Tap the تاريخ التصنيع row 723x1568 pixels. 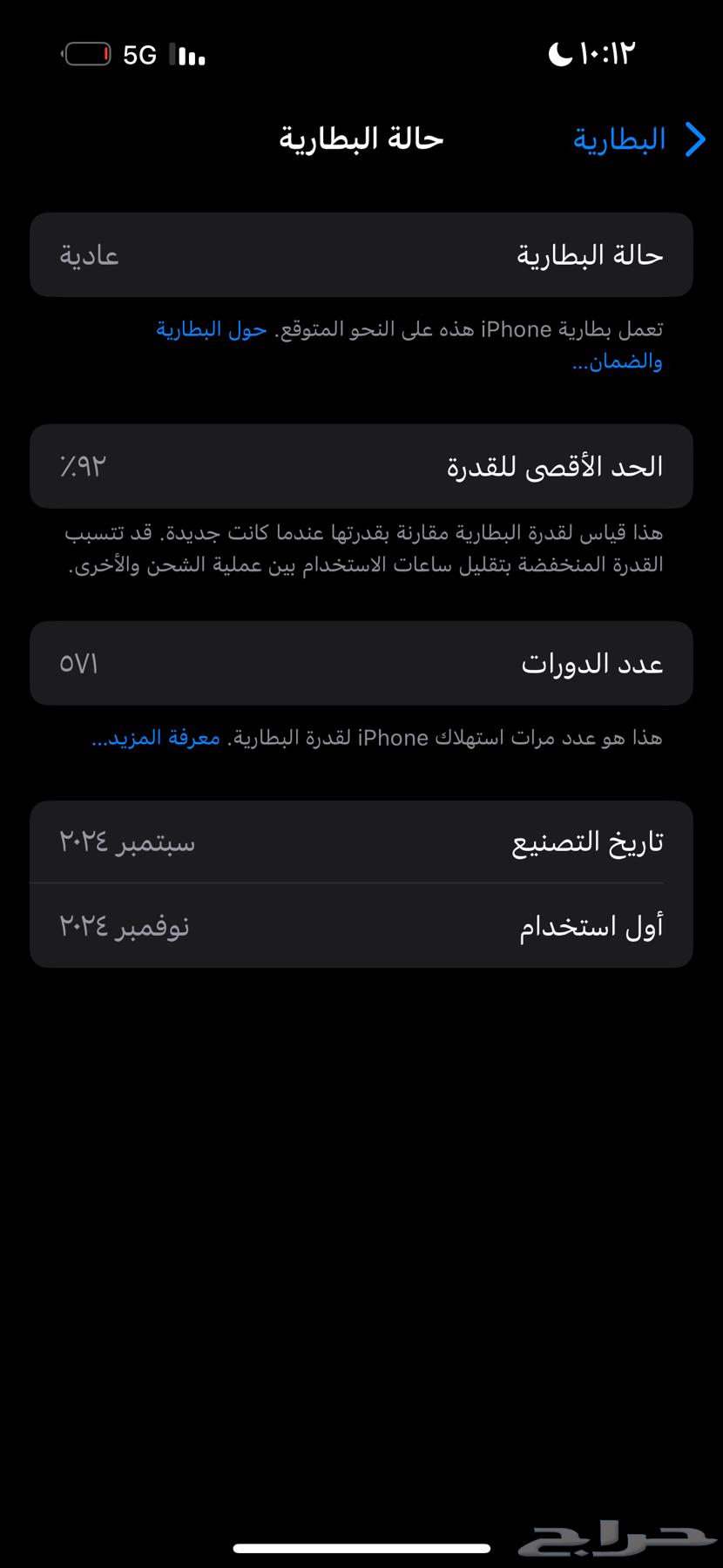click(361, 841)
